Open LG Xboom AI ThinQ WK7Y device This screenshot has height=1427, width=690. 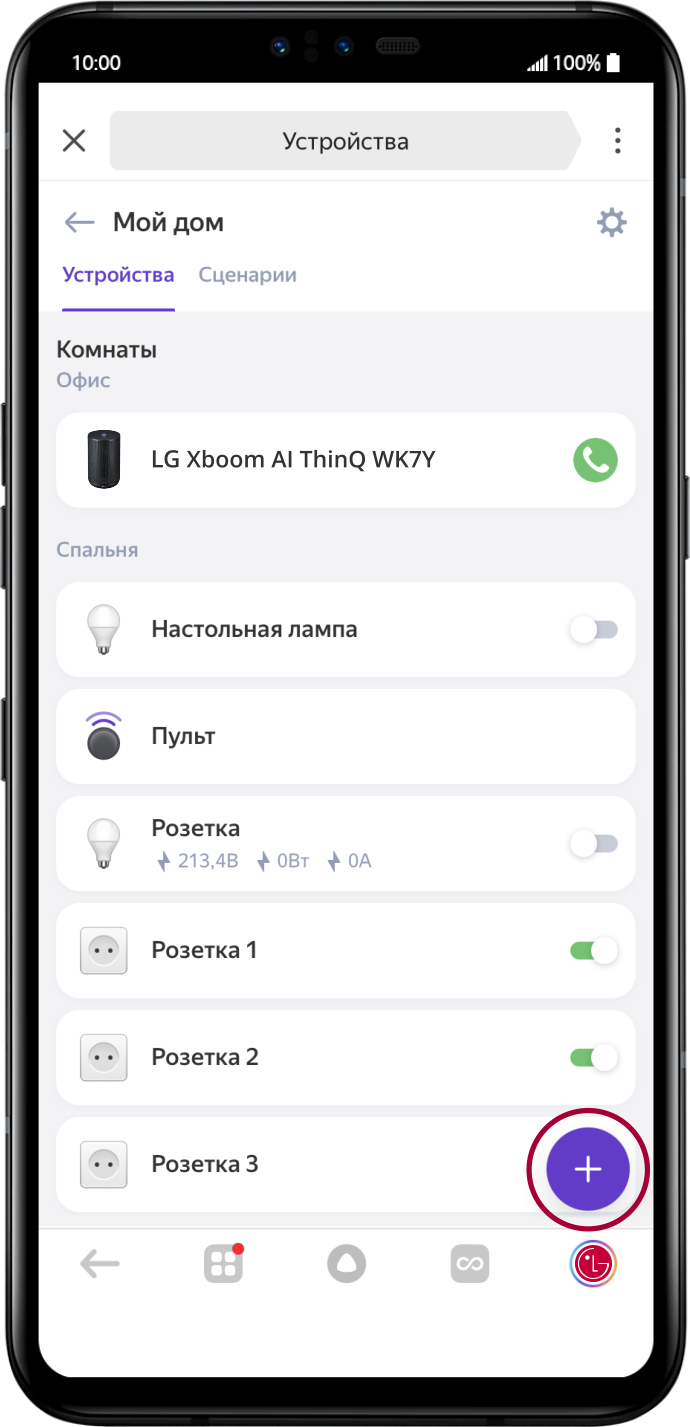coord(346,460)
